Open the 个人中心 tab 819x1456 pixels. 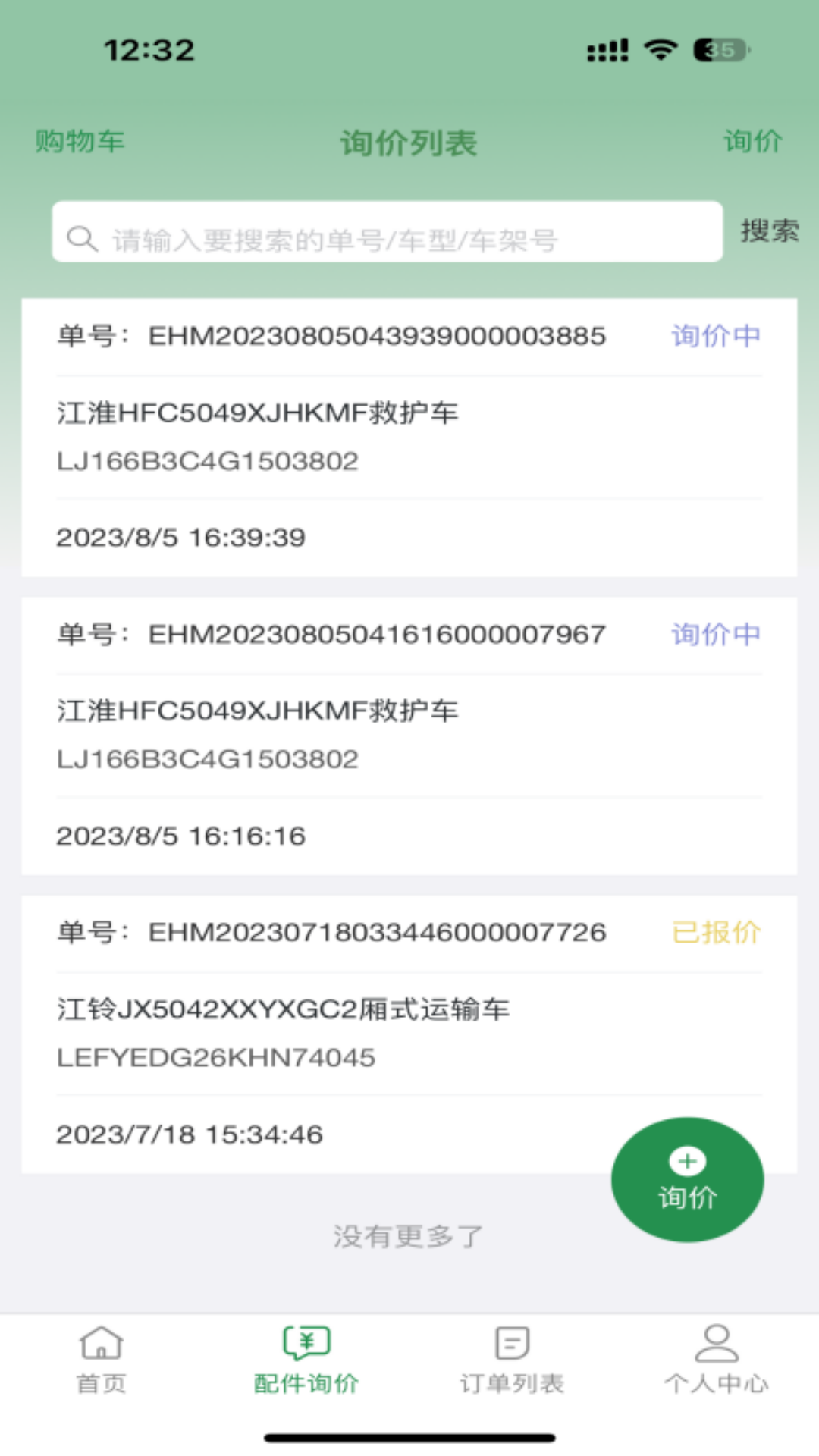click(x=717, y=1360)
